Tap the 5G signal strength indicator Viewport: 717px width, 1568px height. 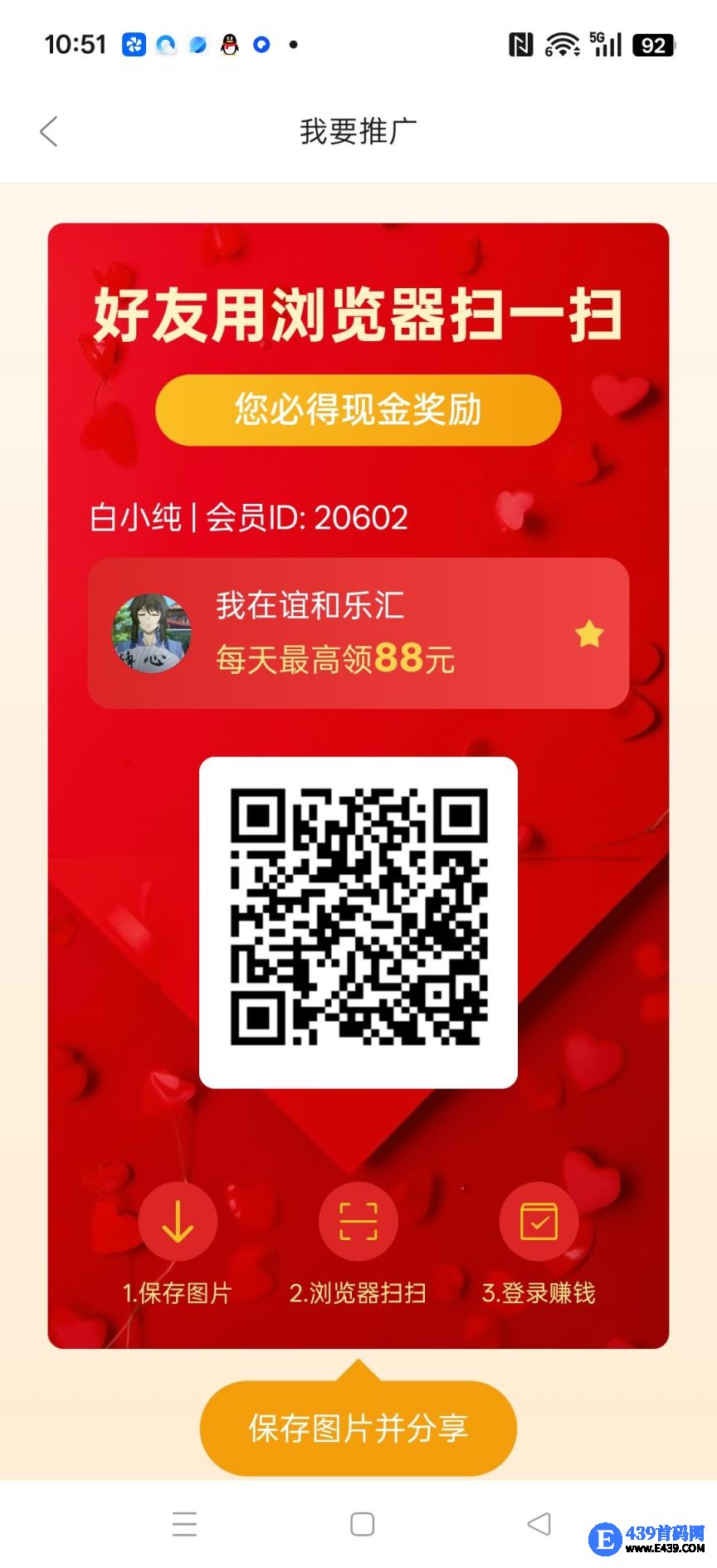tap(605, 43)
